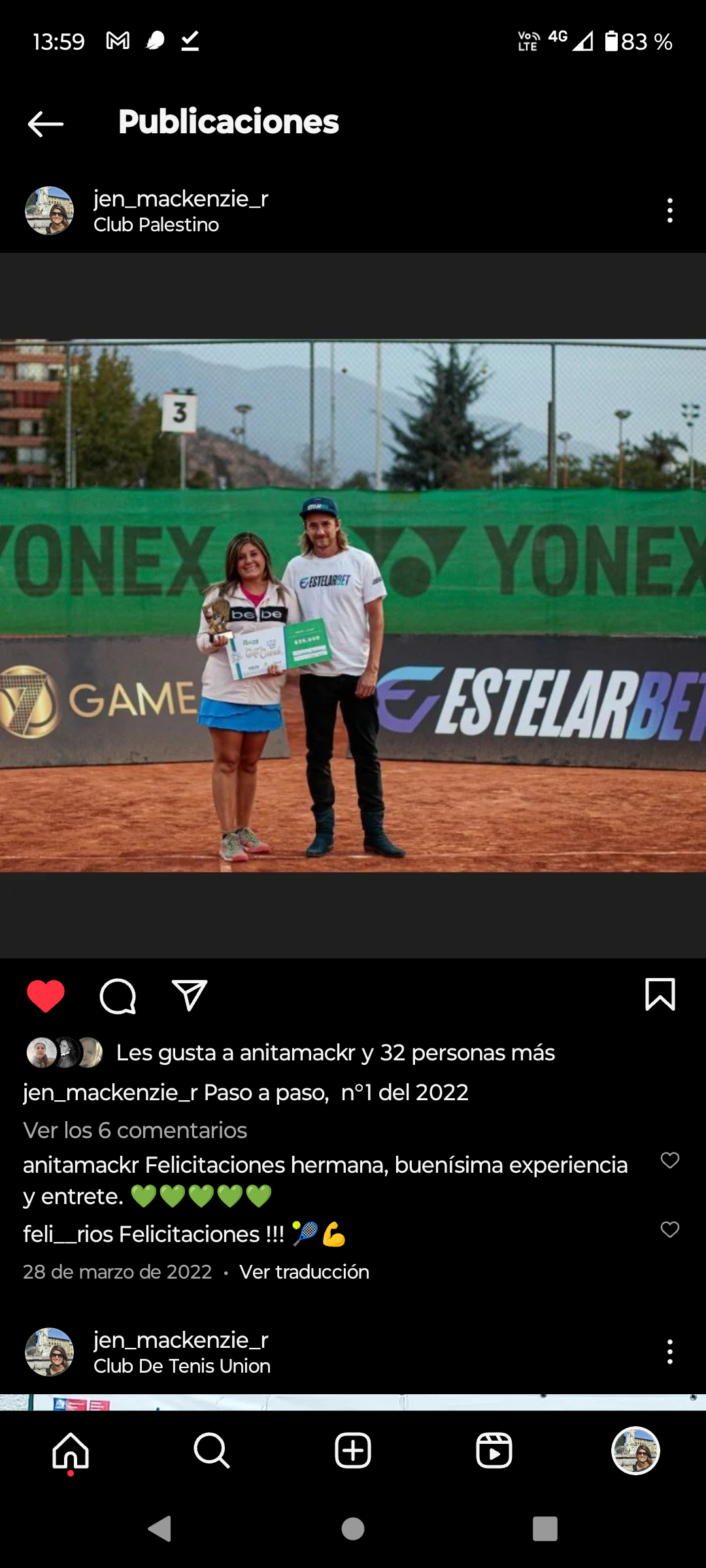Image resolution: width=706 pixels, height=1568 pixels.
Task: Bookmark the Club Palestino post
Action: point(660,994)
